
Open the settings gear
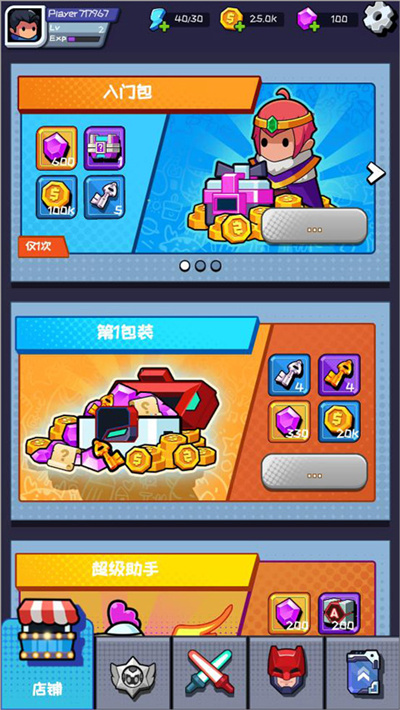(x=380, y=18)
